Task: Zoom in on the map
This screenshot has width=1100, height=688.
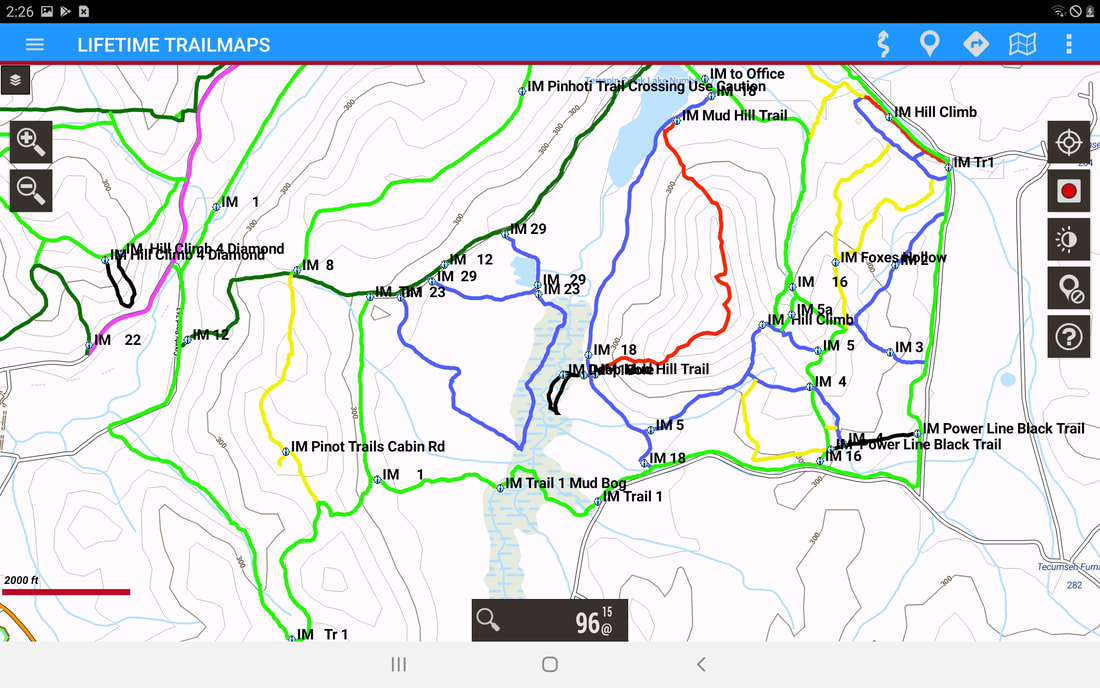Action: [x=31, y=143]
